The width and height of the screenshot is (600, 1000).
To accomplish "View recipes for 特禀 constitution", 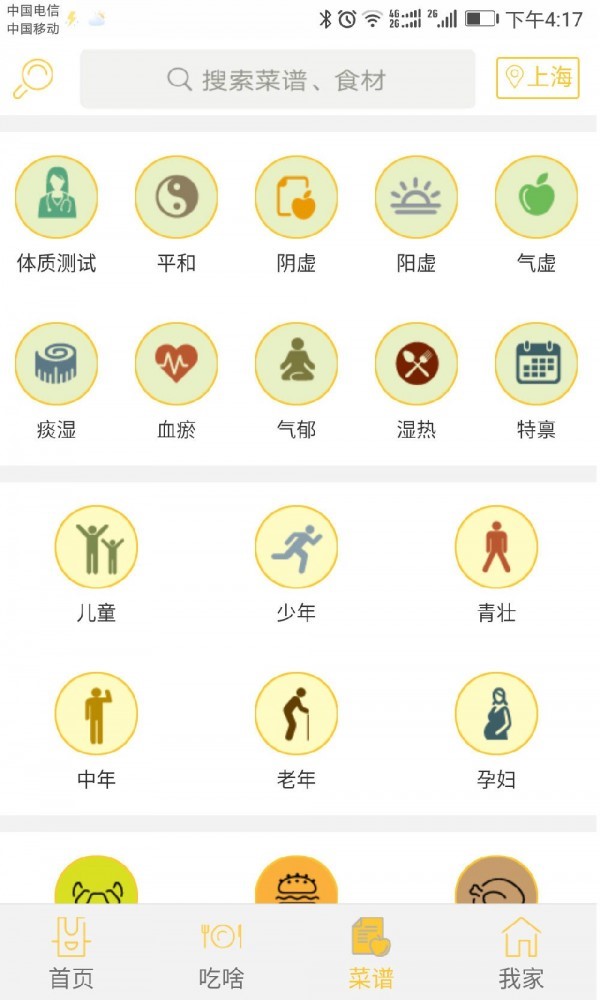I will [x=536, y=365].
